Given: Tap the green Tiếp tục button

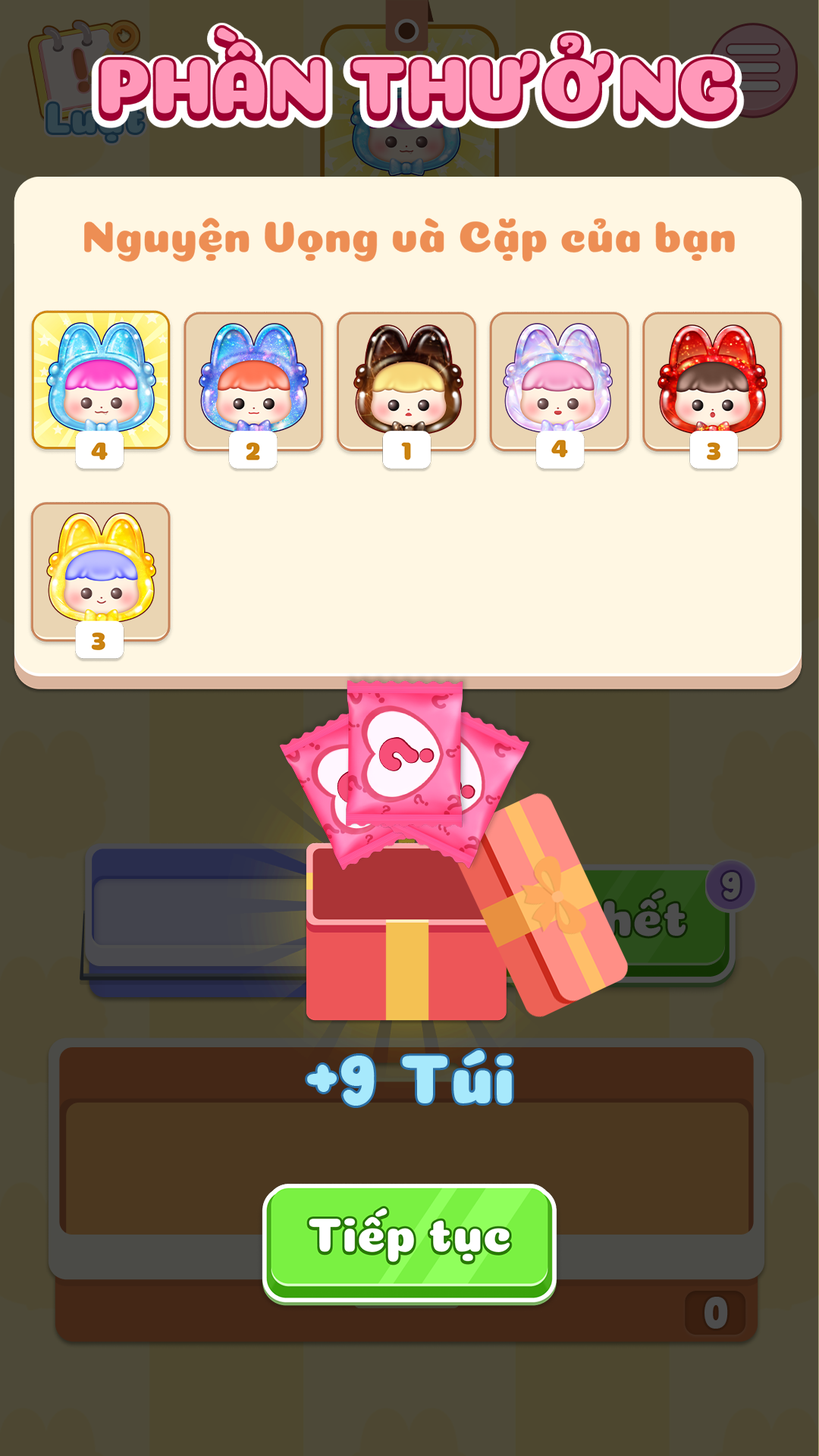Looking at the screenshot, I should [x=409, y=1239].
